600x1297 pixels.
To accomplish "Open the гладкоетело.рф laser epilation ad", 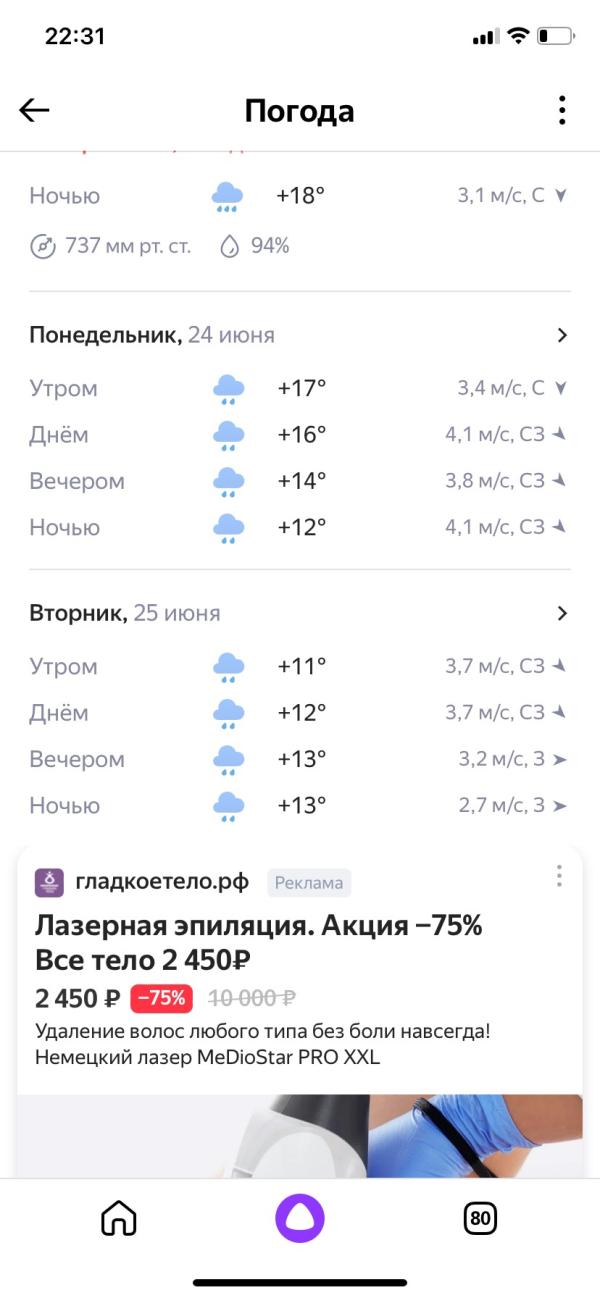I will tap(258, 942).
